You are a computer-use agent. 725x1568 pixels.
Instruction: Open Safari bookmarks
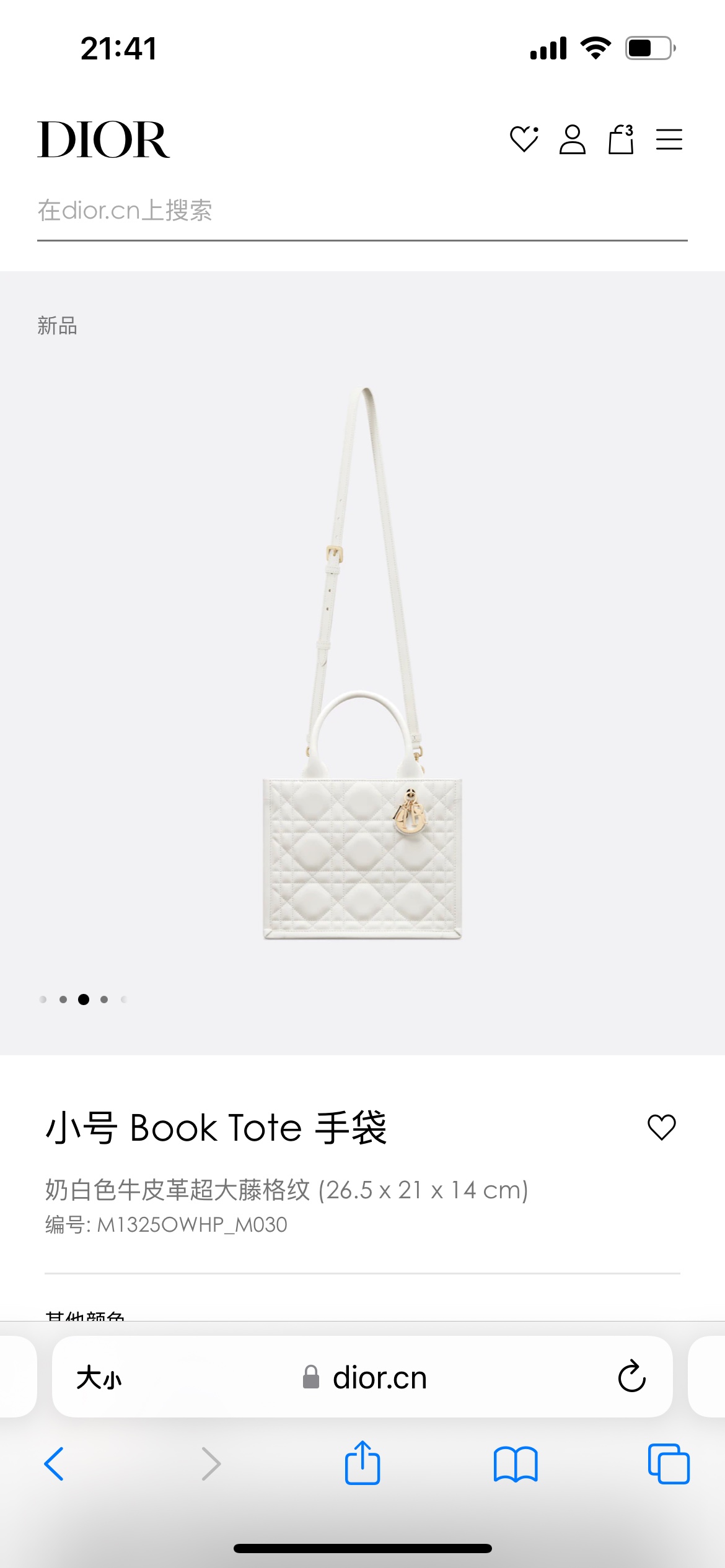pyautogui.click(x=516, y=1464)
